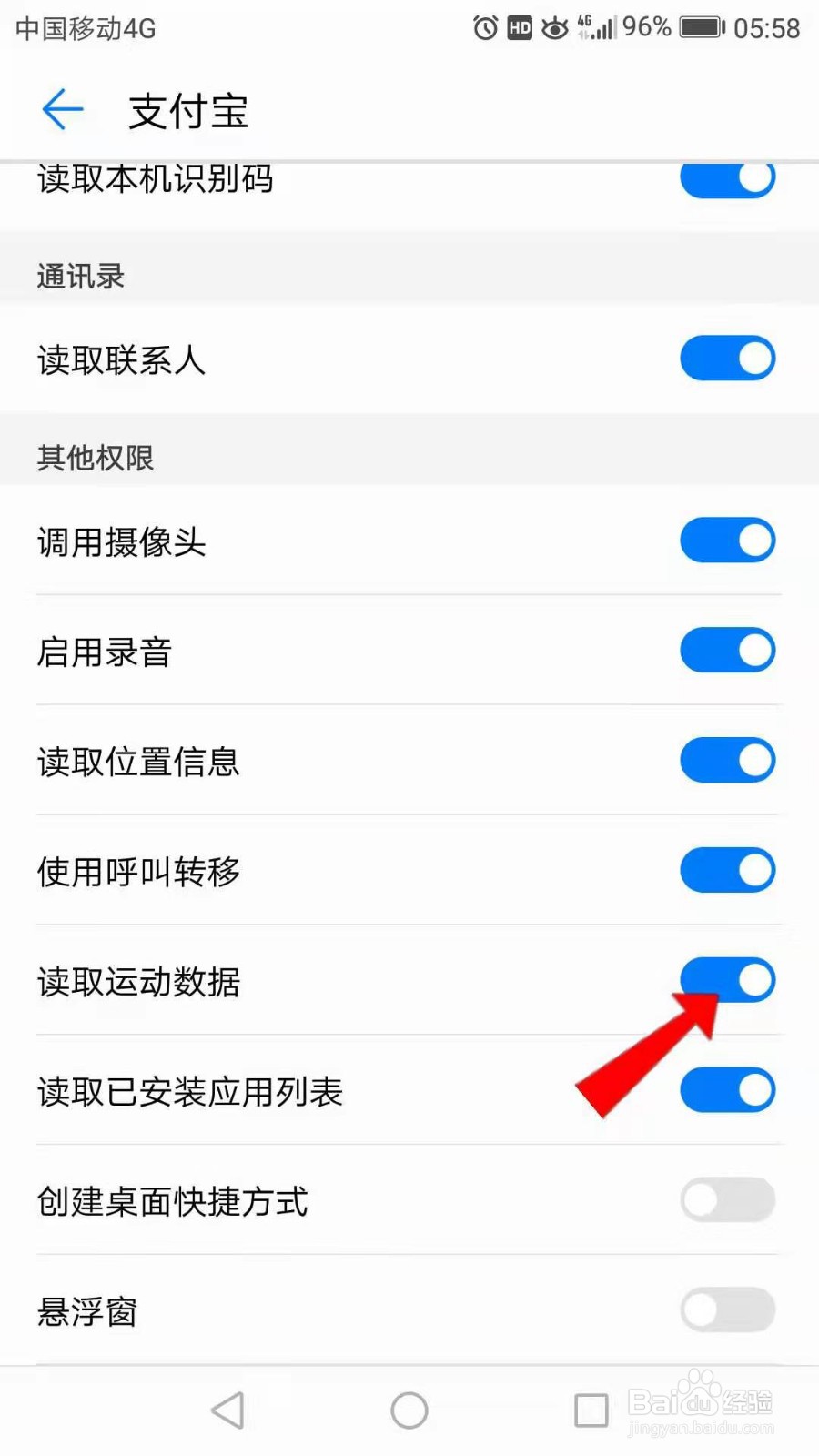Tap the 中国移动4G carrier label
Screen dimensions: 819x1456
(x=84, y=28)
